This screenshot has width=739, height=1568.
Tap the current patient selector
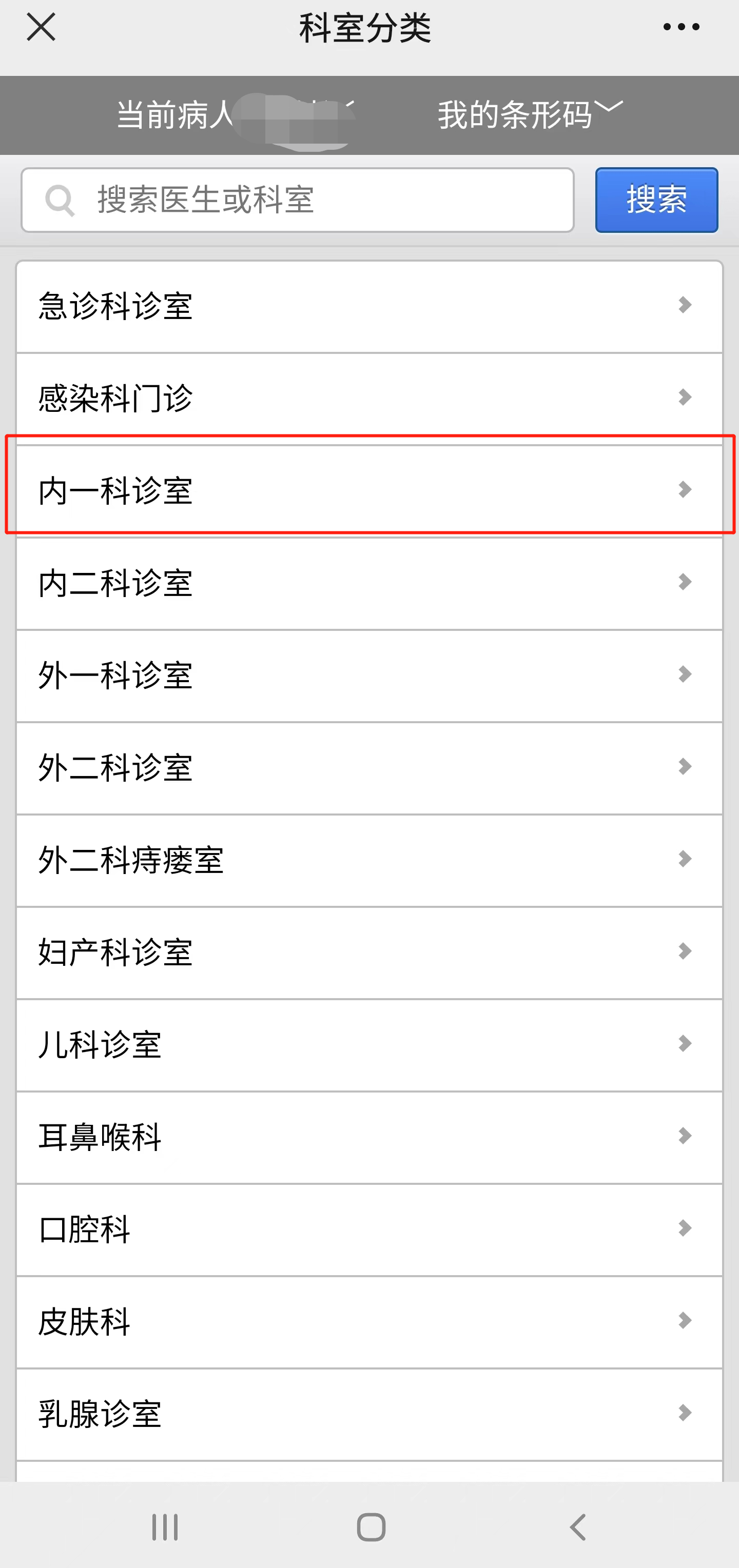pos(235,115)
